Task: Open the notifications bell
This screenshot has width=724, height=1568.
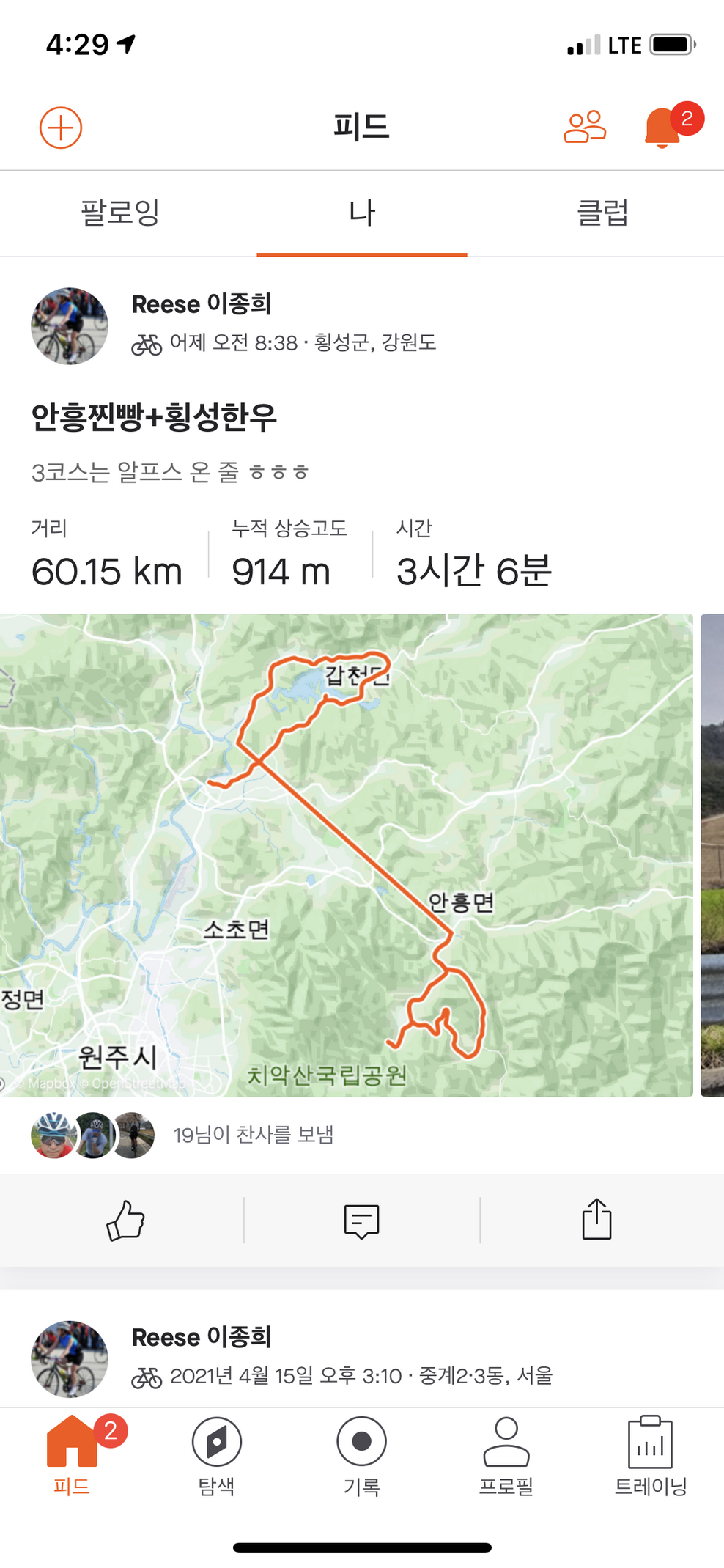Action: pos(663,128)
